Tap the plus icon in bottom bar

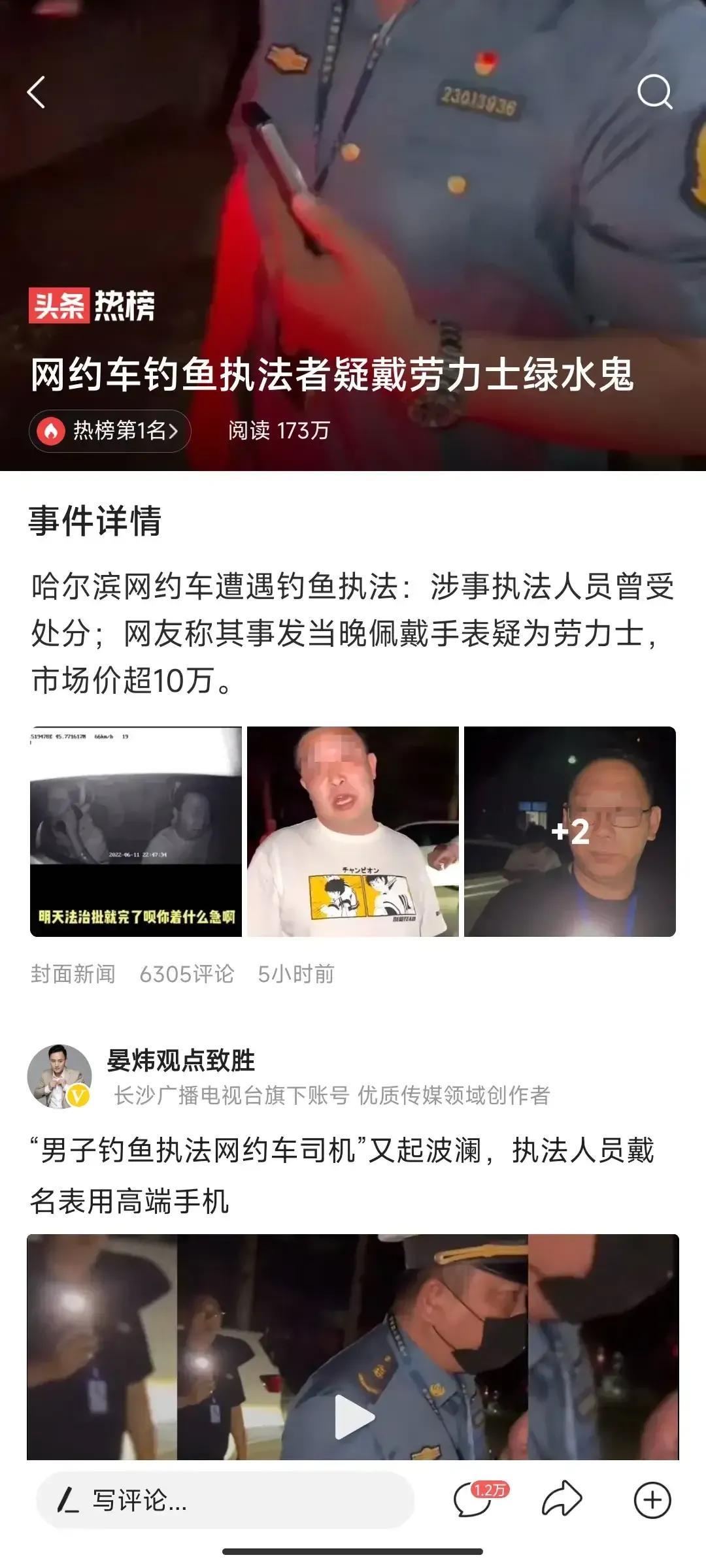(x=652, y=1499)
